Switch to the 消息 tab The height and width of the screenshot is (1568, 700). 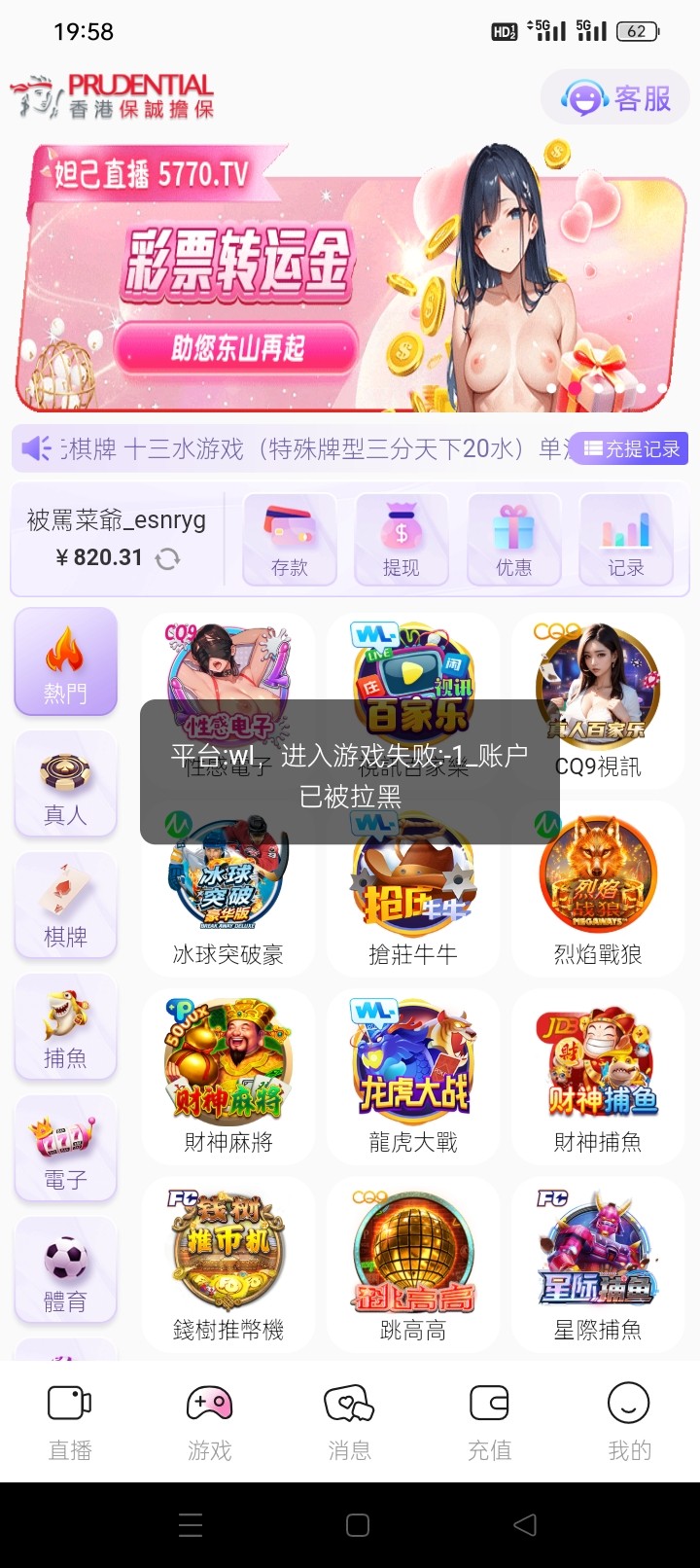[349, 1422]
